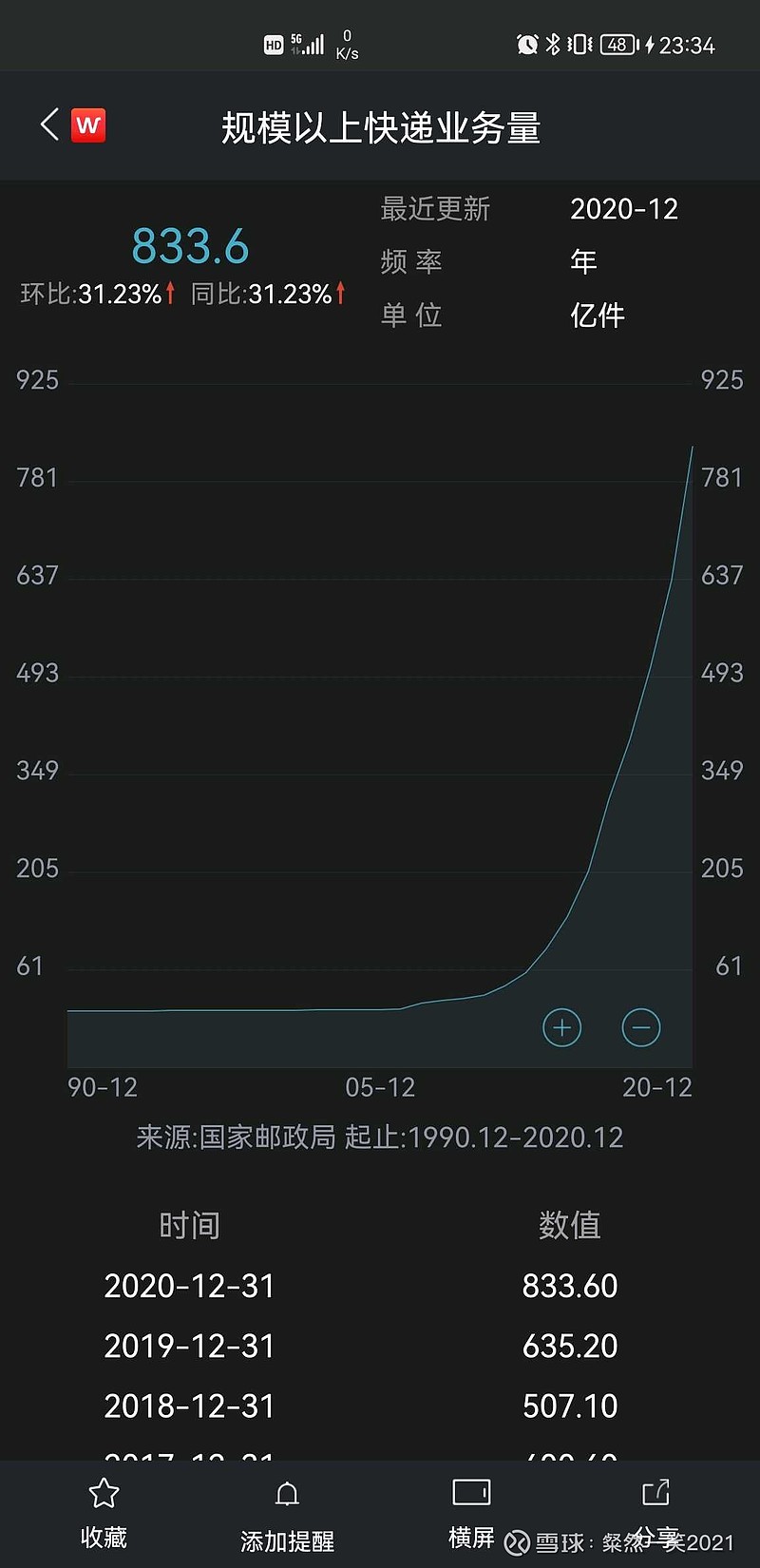Tap the 添加提醒 bell icon

tap(286, 1495)
